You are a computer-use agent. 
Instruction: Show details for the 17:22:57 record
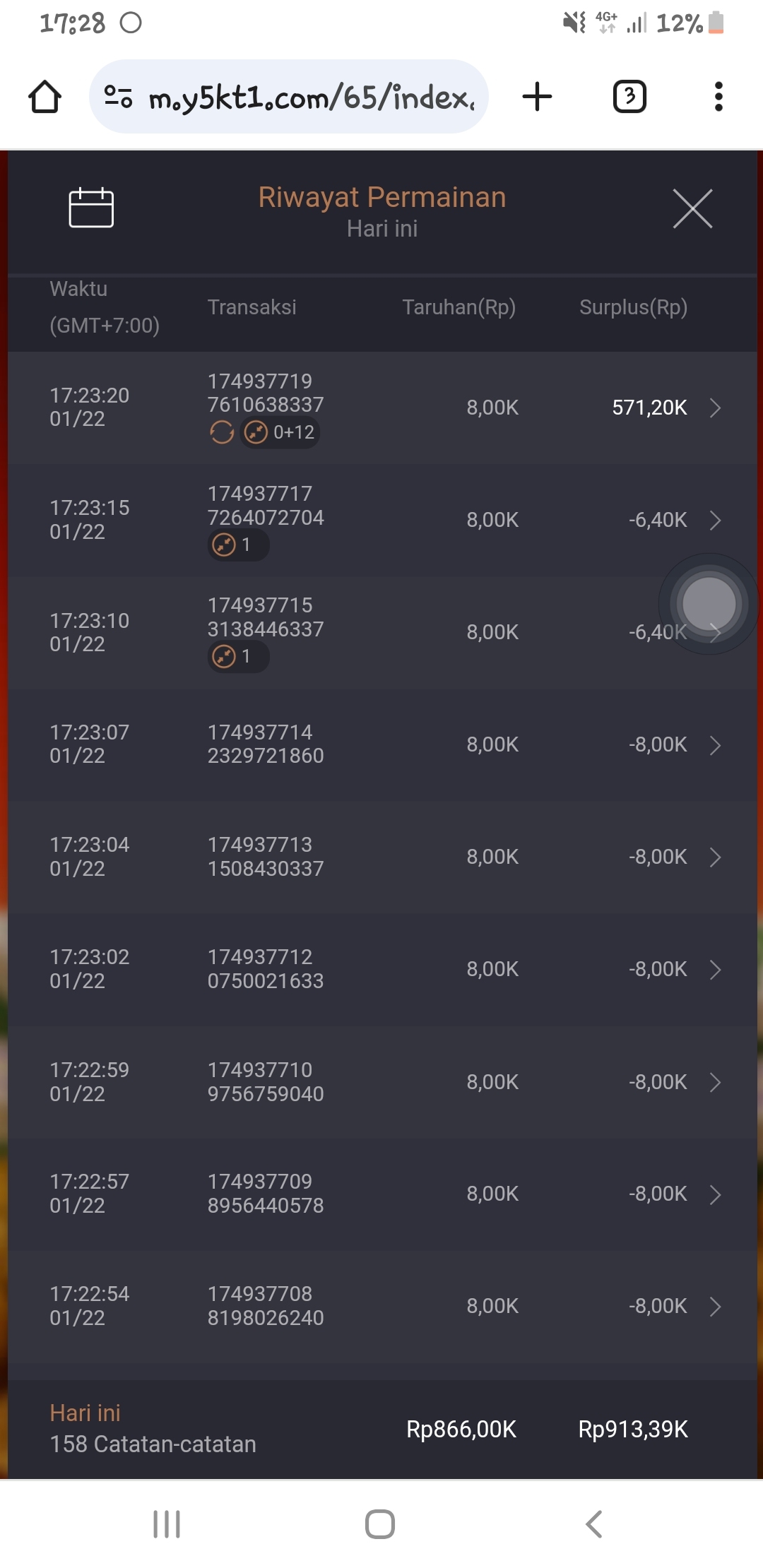715,1194
